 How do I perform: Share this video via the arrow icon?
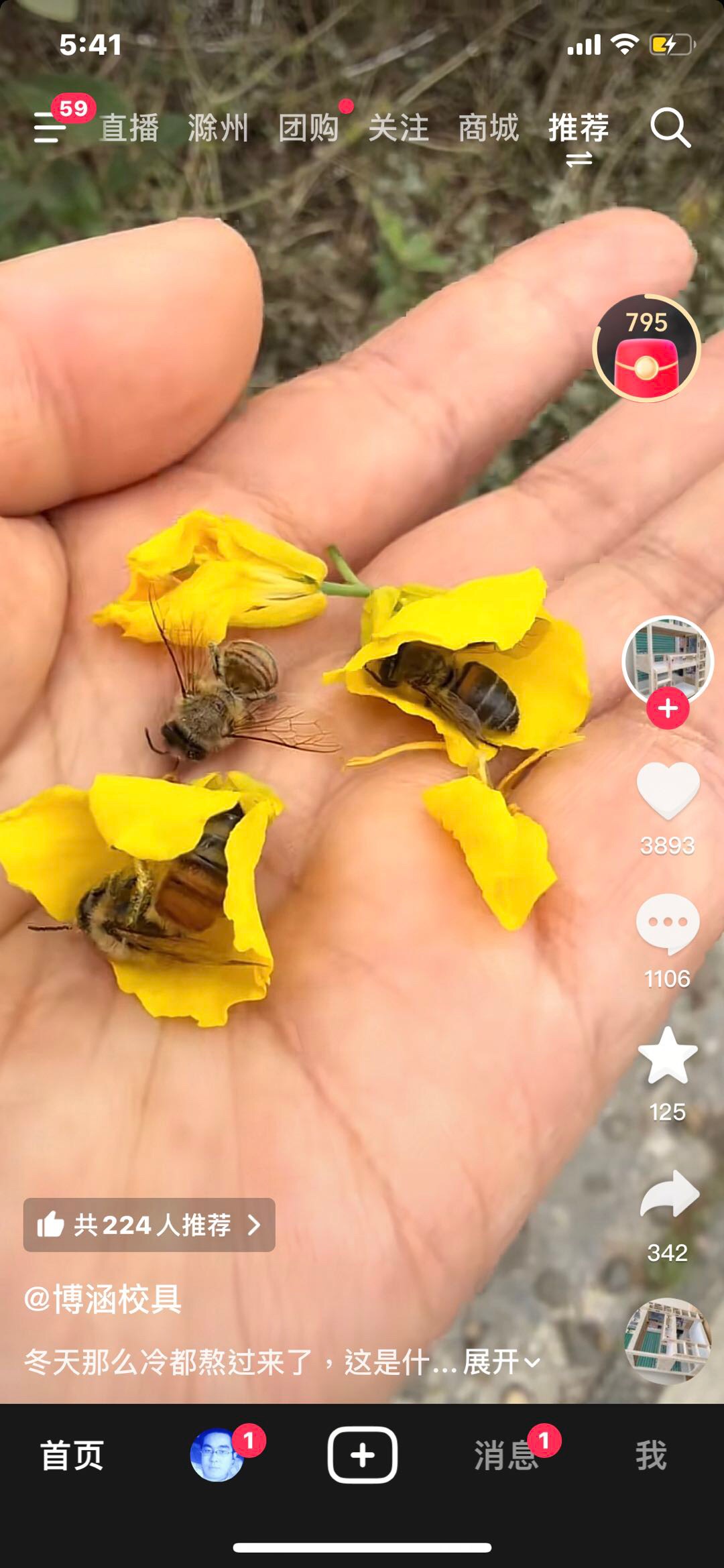point(669,1195)
